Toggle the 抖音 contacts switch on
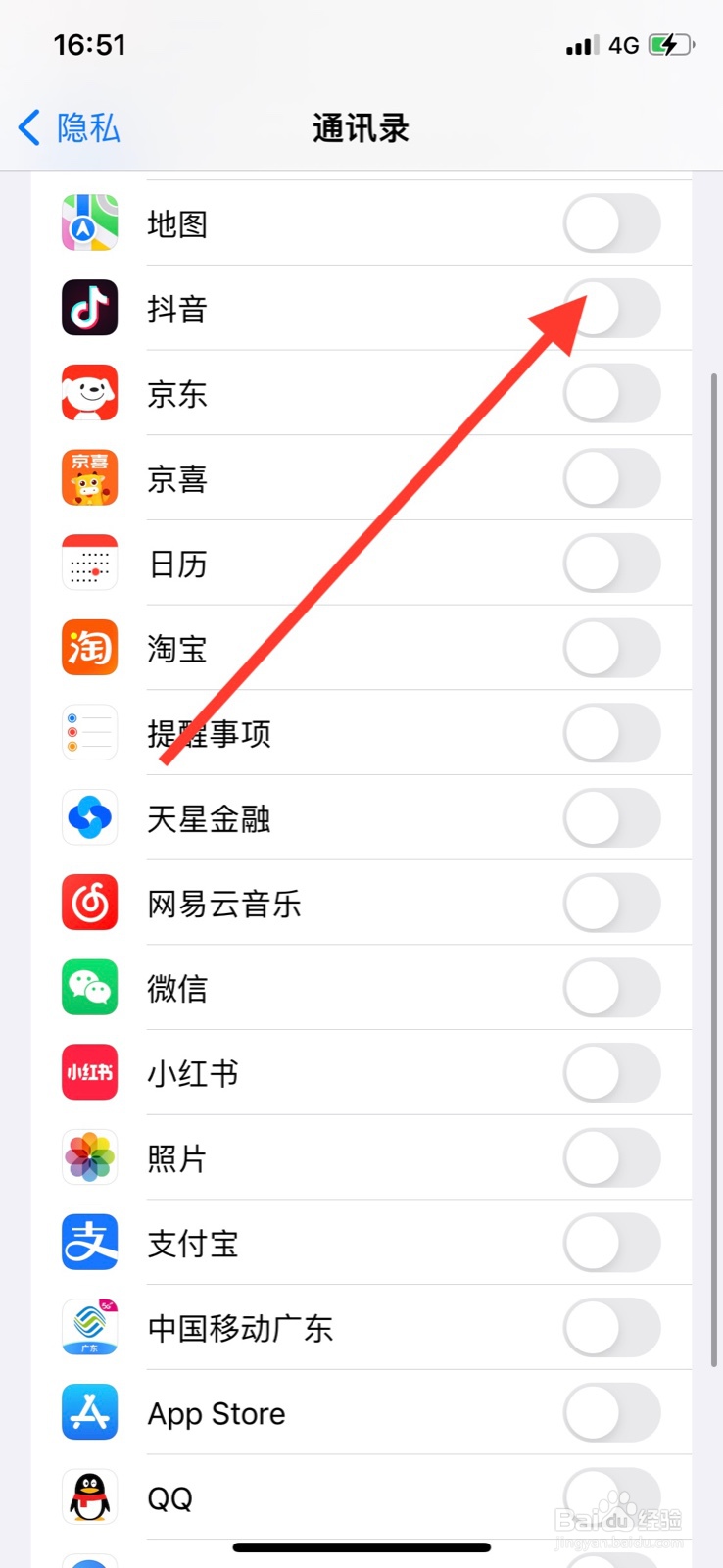 click(611, 308)
